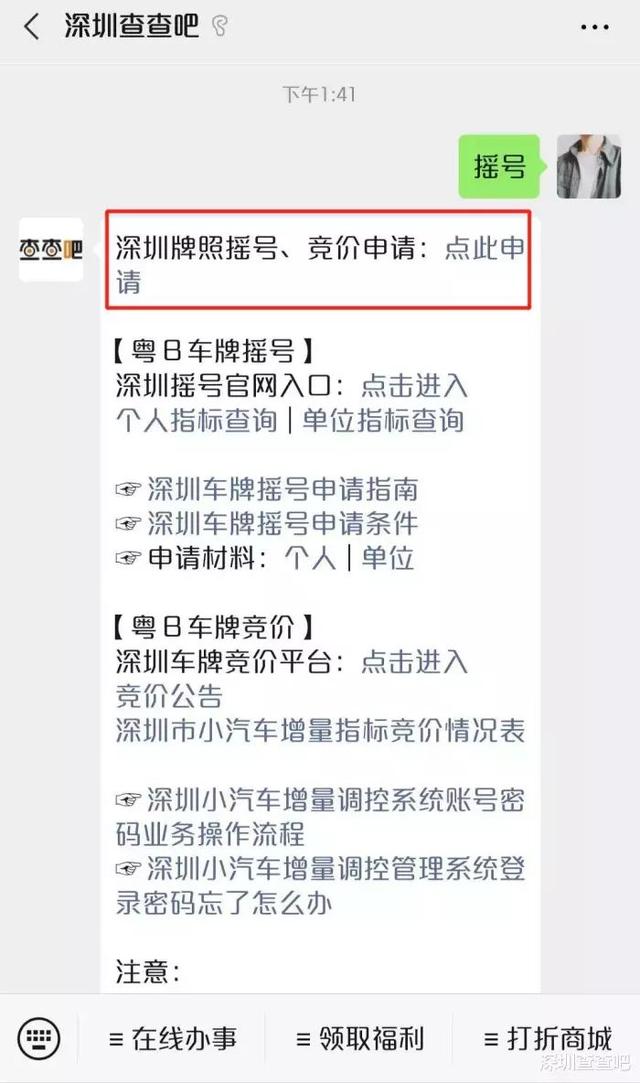Open 深圳市小汽车增量指标竞价情况表
Image resolution: width=640 pixels, height=1083 pixels.
(320, 730)
